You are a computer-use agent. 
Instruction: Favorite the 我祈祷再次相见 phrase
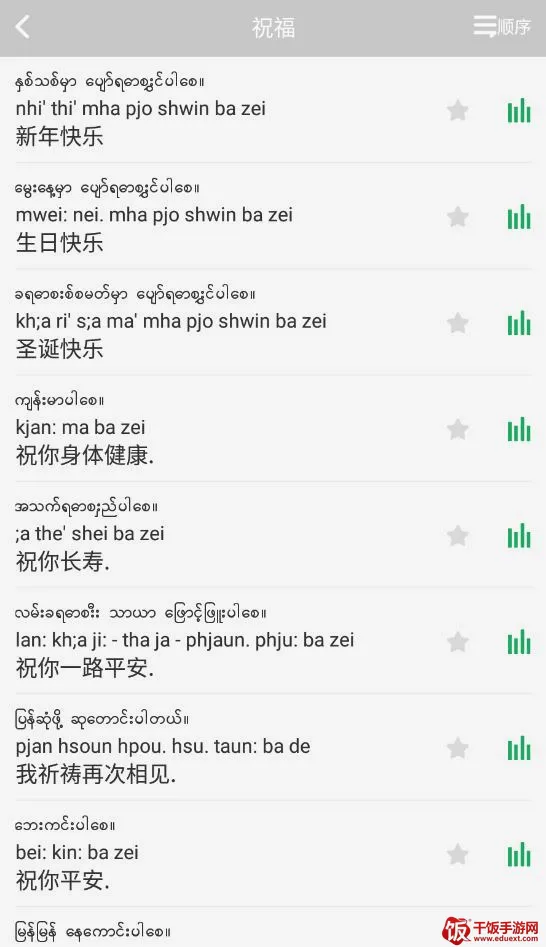tap(458, 748)
